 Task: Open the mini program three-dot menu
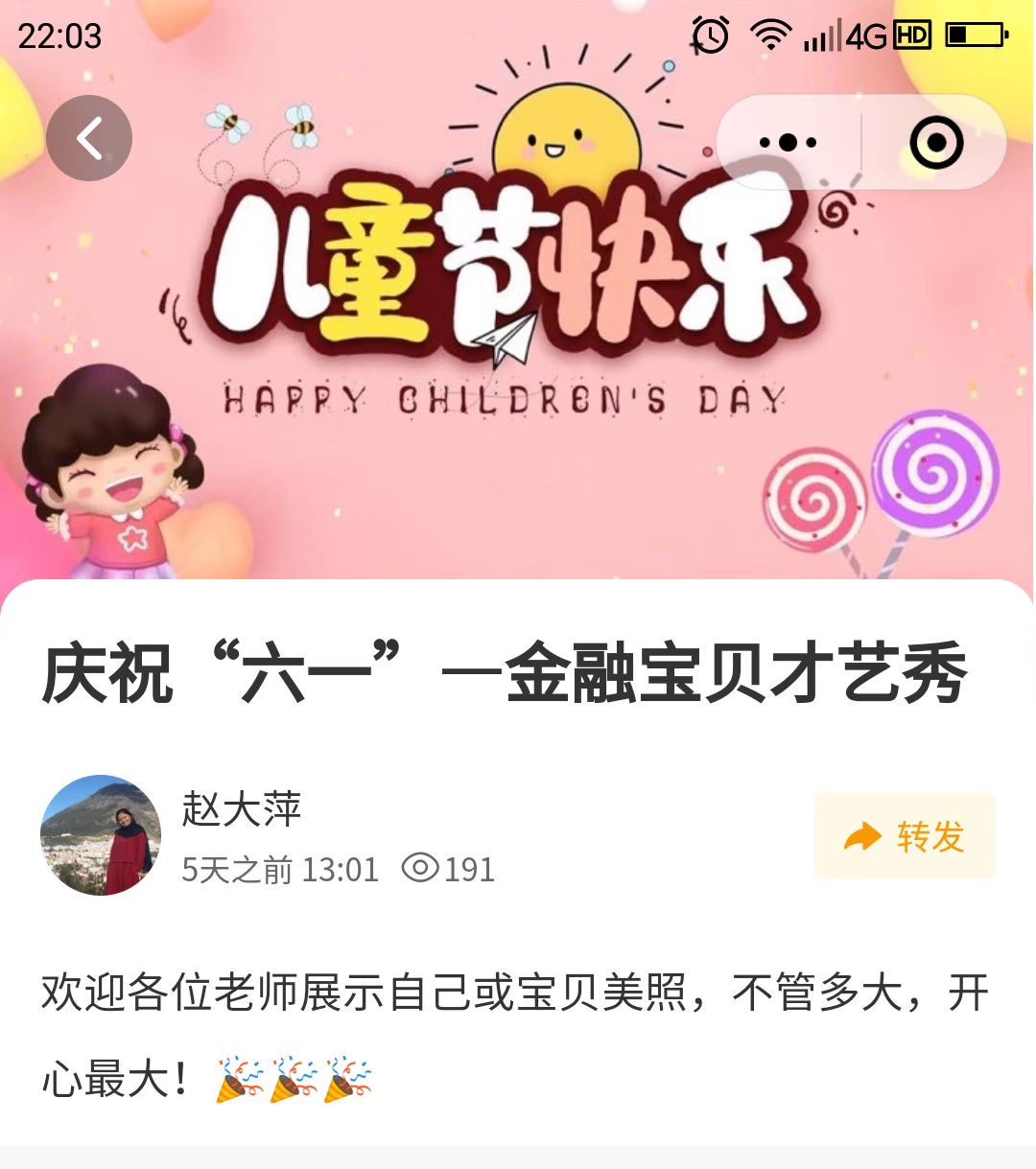click(x=789, y=143)
